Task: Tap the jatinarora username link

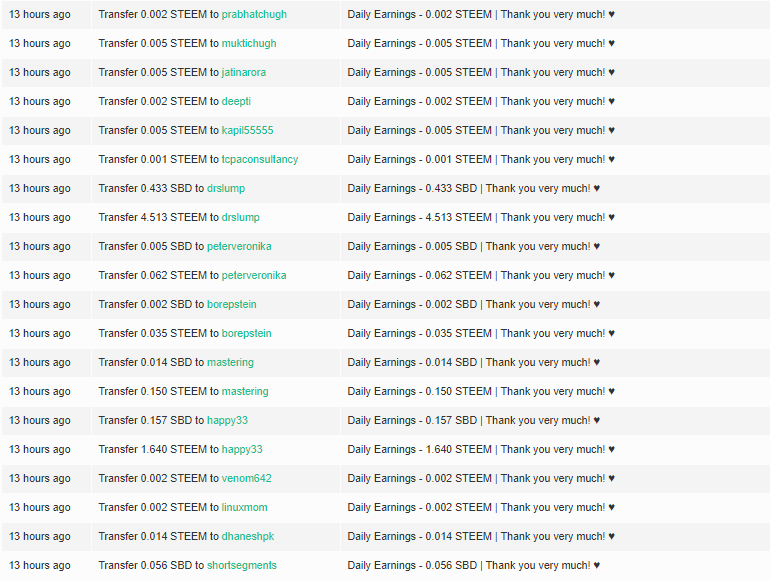Action: click(x=244, y=73)
